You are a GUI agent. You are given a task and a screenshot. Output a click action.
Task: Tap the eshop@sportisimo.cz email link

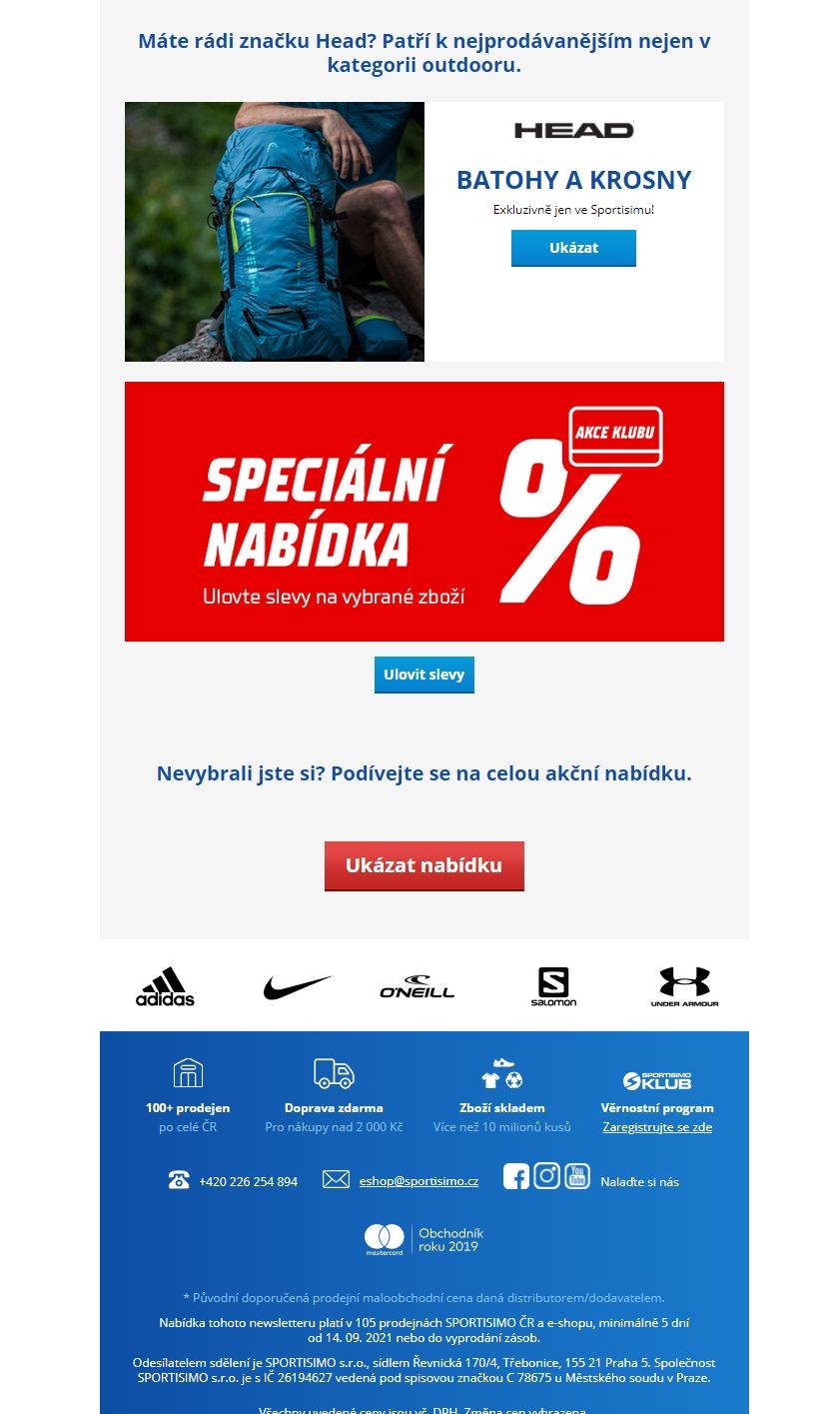pyautogui.click(x=419, y=1181)
